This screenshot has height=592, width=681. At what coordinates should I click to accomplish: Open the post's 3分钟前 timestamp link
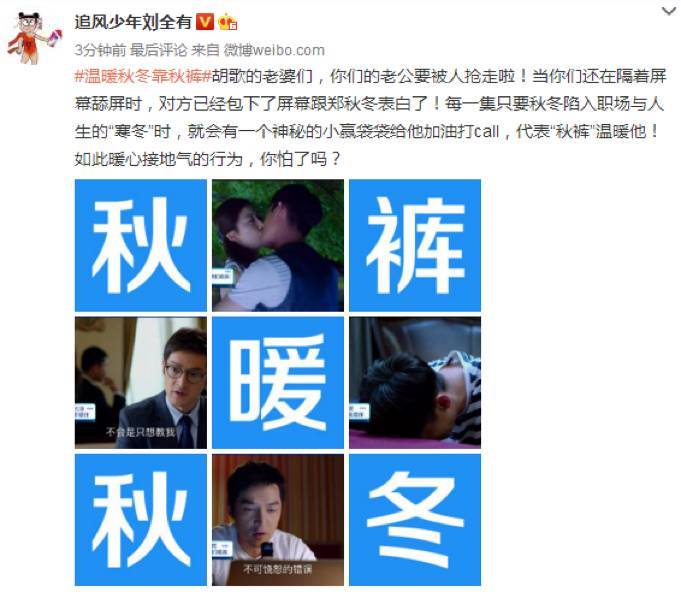click(98, 50)
